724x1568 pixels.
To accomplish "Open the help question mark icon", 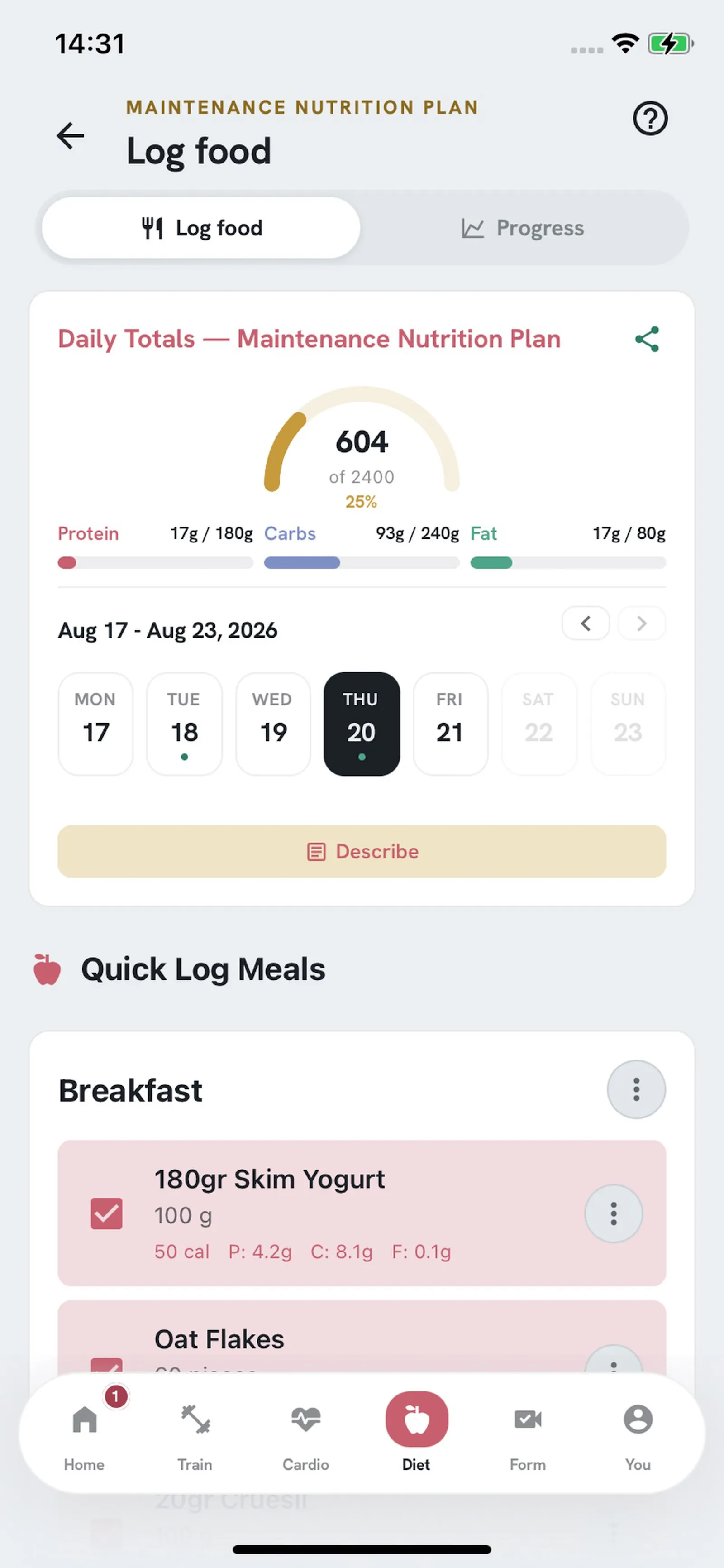I will pos(650,118).
